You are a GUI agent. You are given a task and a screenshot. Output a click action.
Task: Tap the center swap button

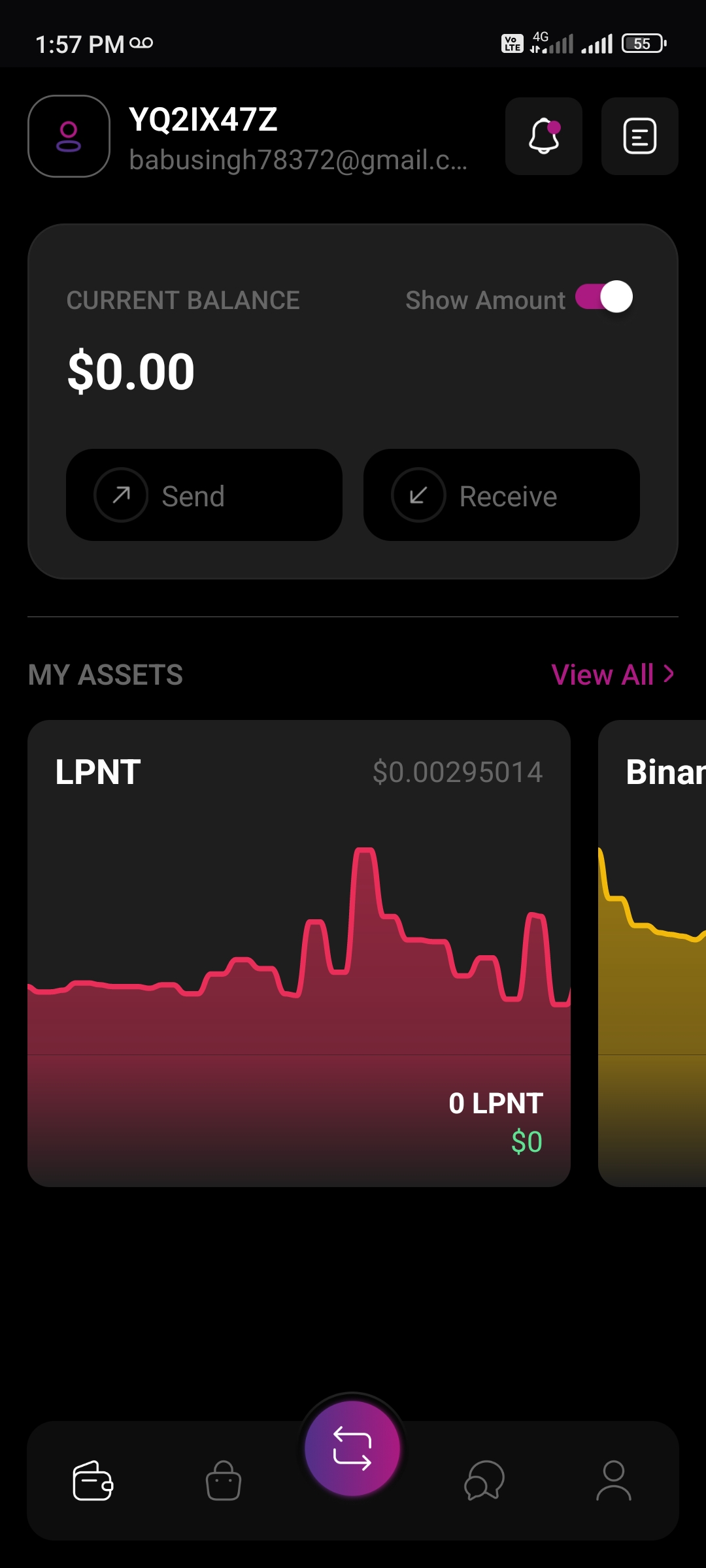point(352,1448)
